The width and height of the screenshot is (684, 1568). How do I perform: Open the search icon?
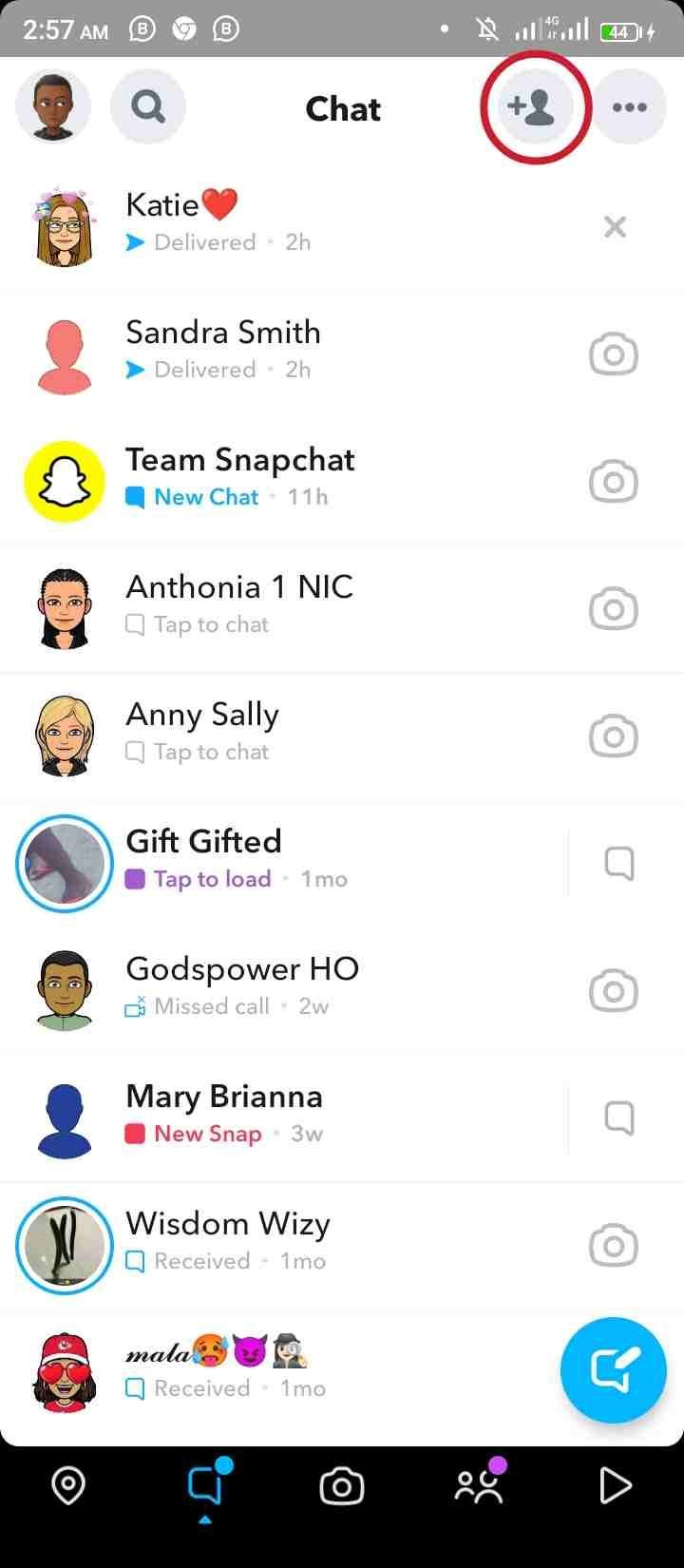point(148,106)
